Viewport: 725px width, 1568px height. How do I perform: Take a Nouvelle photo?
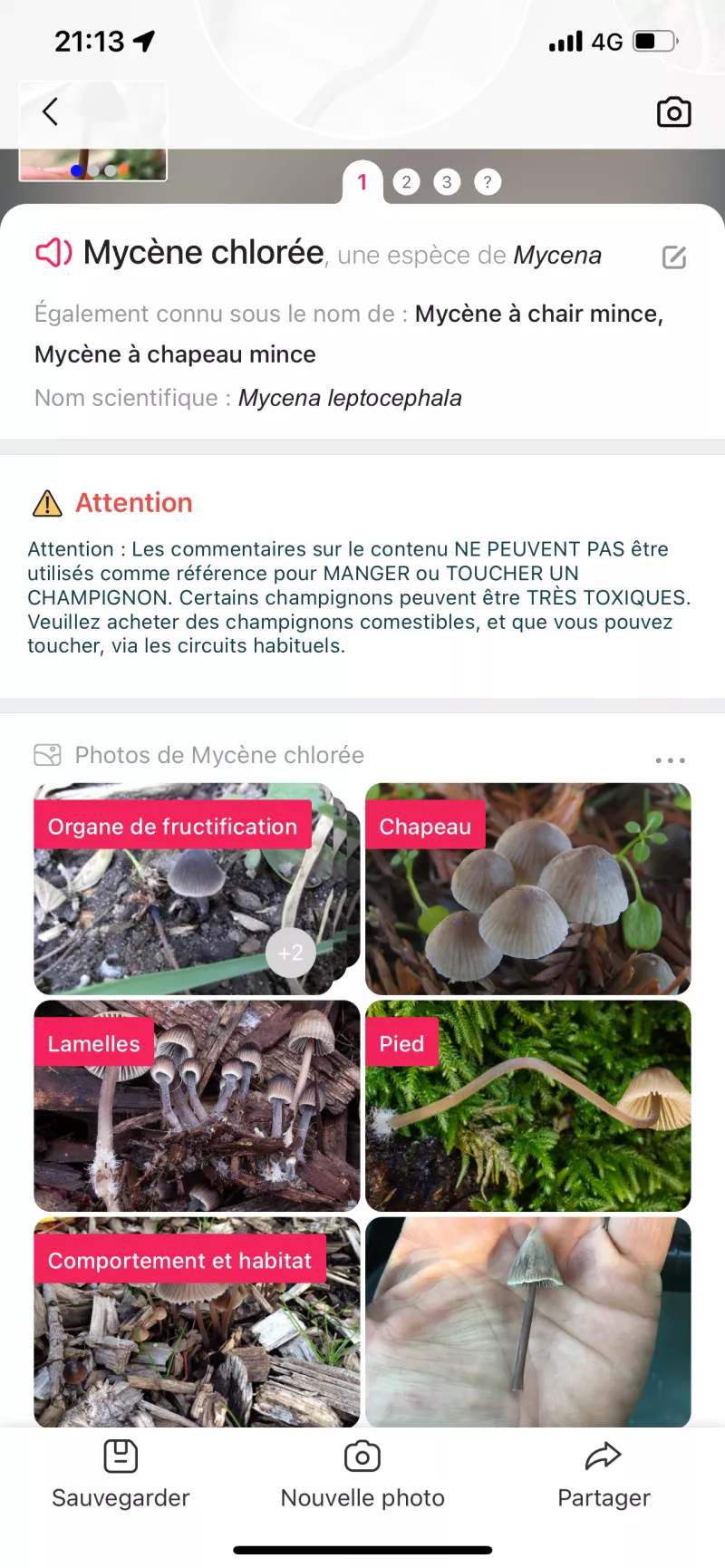point(362,1473)
